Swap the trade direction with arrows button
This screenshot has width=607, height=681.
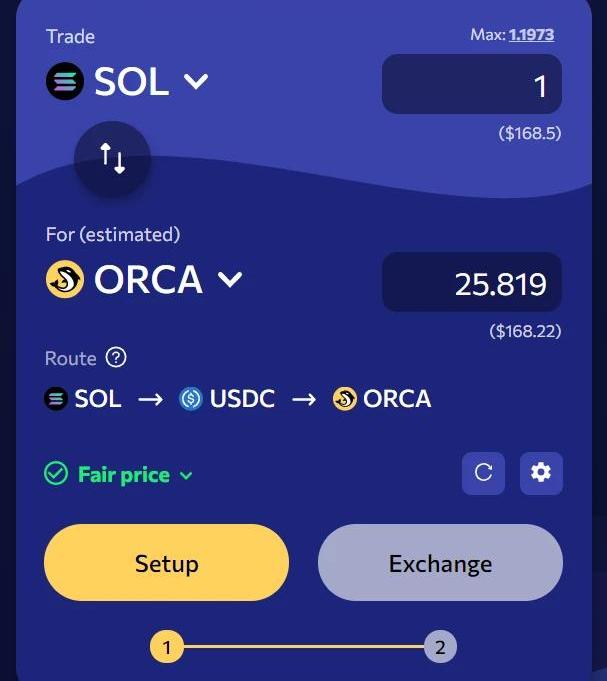pos(112,158)
